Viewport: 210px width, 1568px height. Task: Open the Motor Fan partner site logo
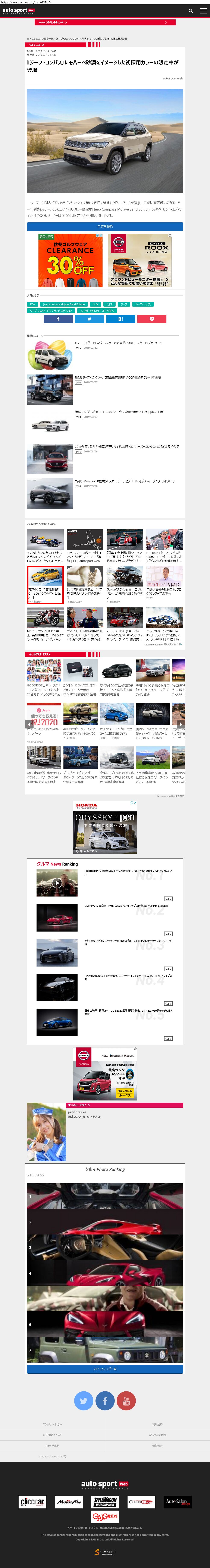[69, 1502]
